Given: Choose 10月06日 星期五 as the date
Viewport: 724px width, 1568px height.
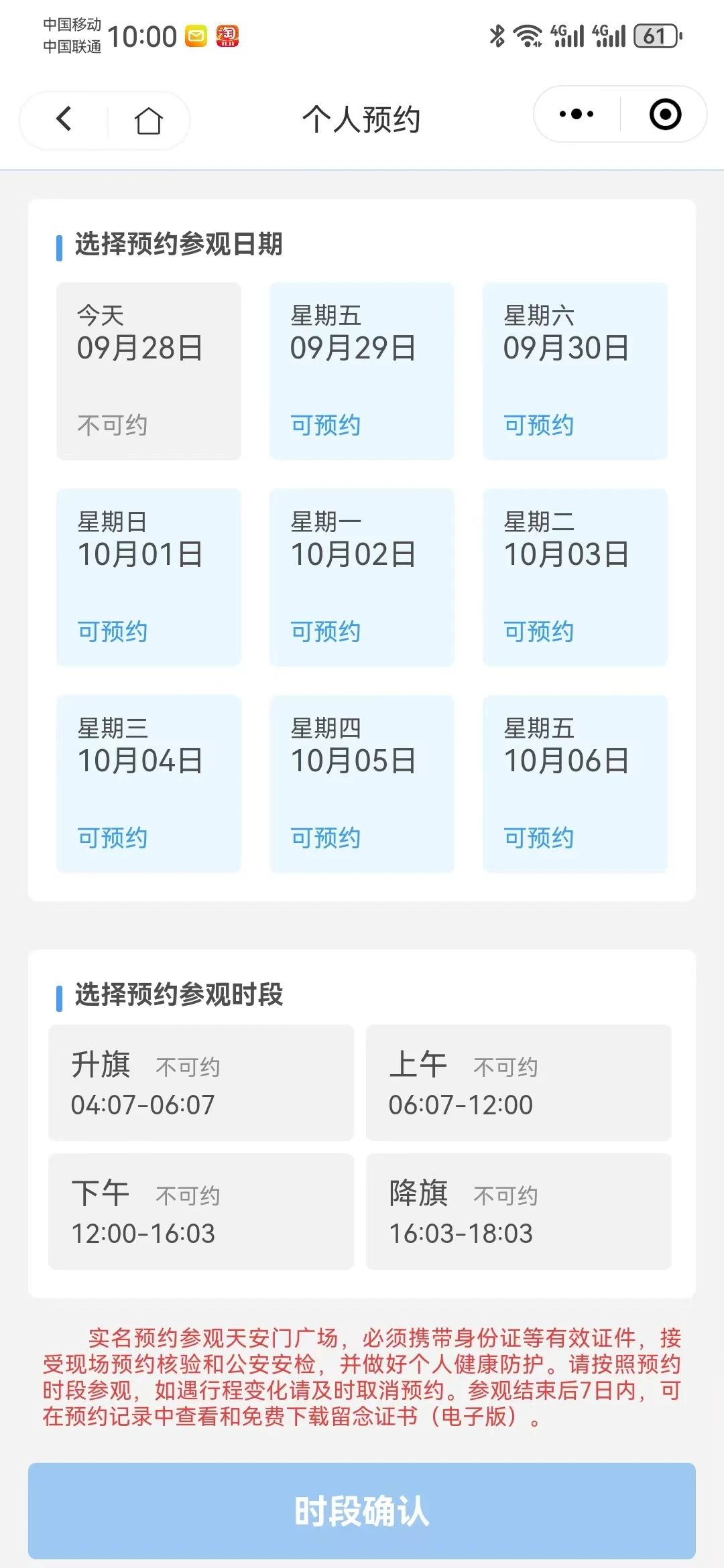Looking at the screenshot, I should [x=575, y=784].
